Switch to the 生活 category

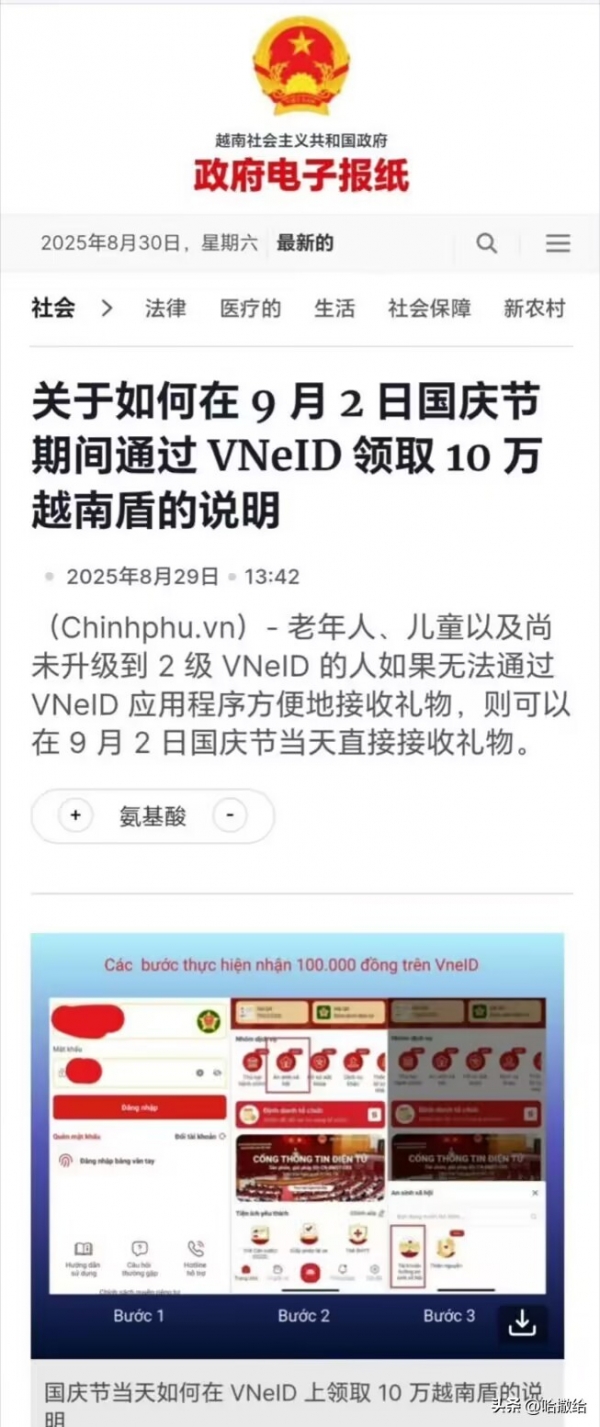(334, 308)
